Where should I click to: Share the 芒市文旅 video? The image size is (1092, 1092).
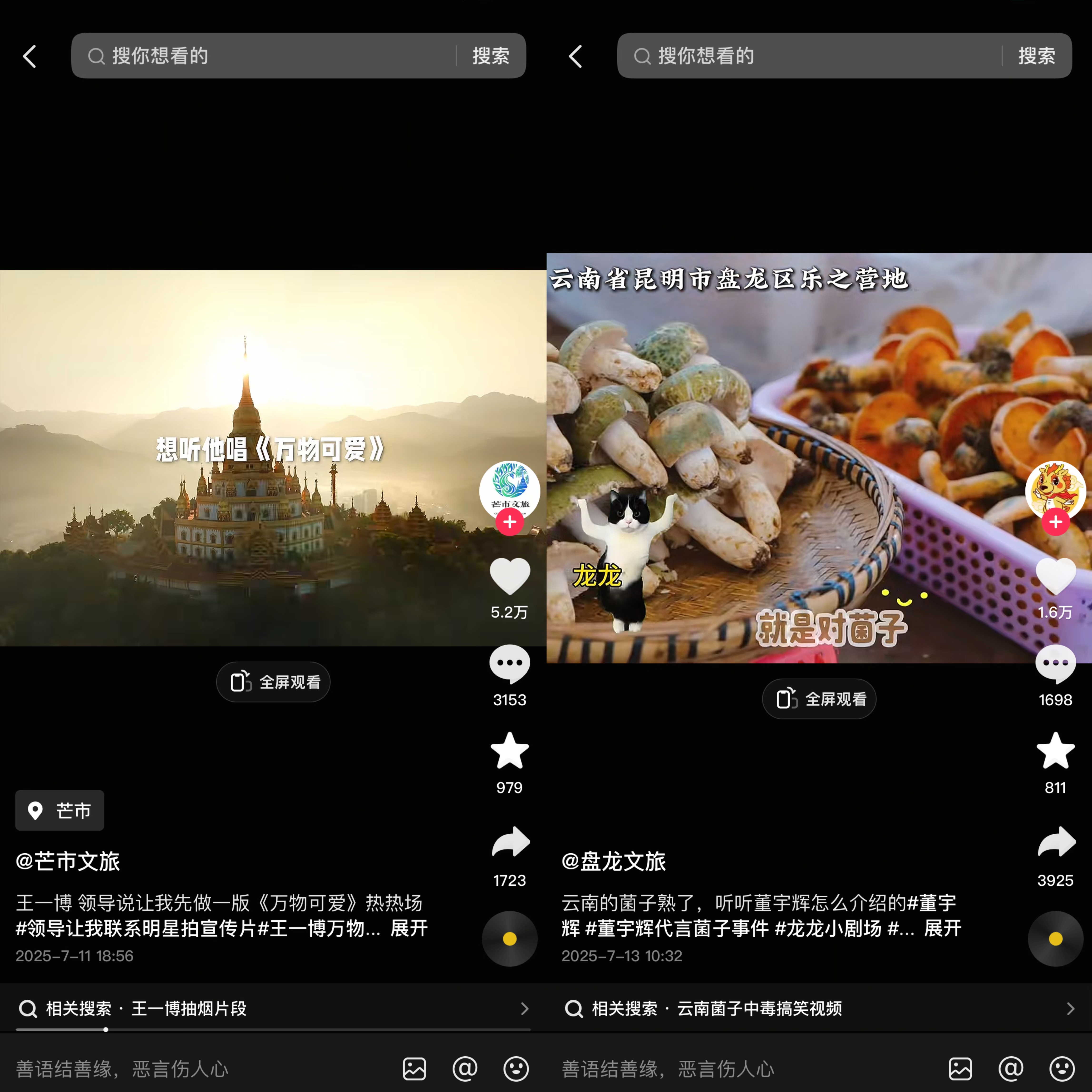click(509, 842)
